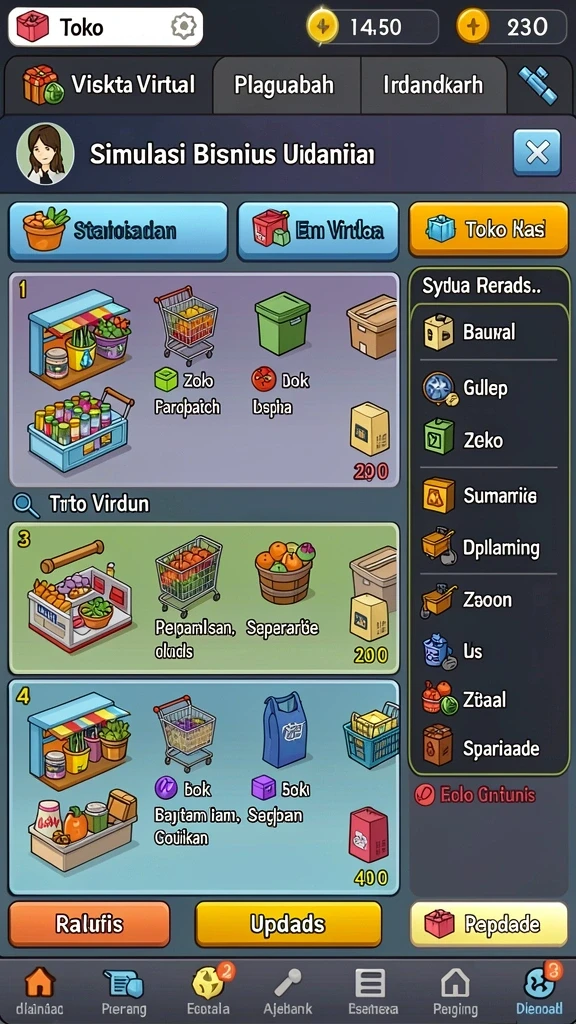Switch to the Plaguabah tab

[x=285, y=85]
